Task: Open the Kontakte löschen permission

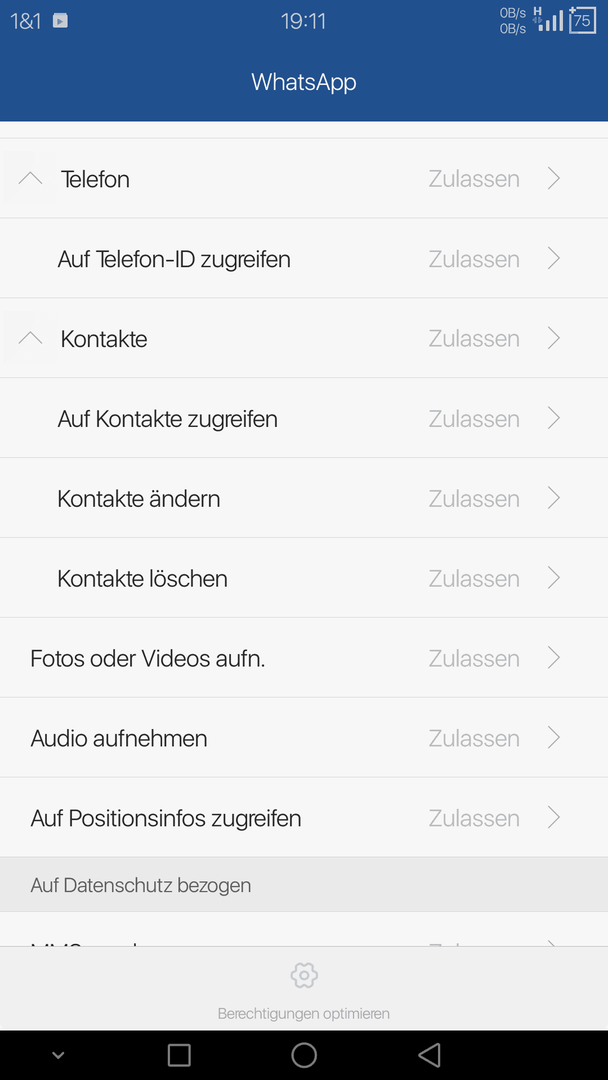Action: pos(304,578)
